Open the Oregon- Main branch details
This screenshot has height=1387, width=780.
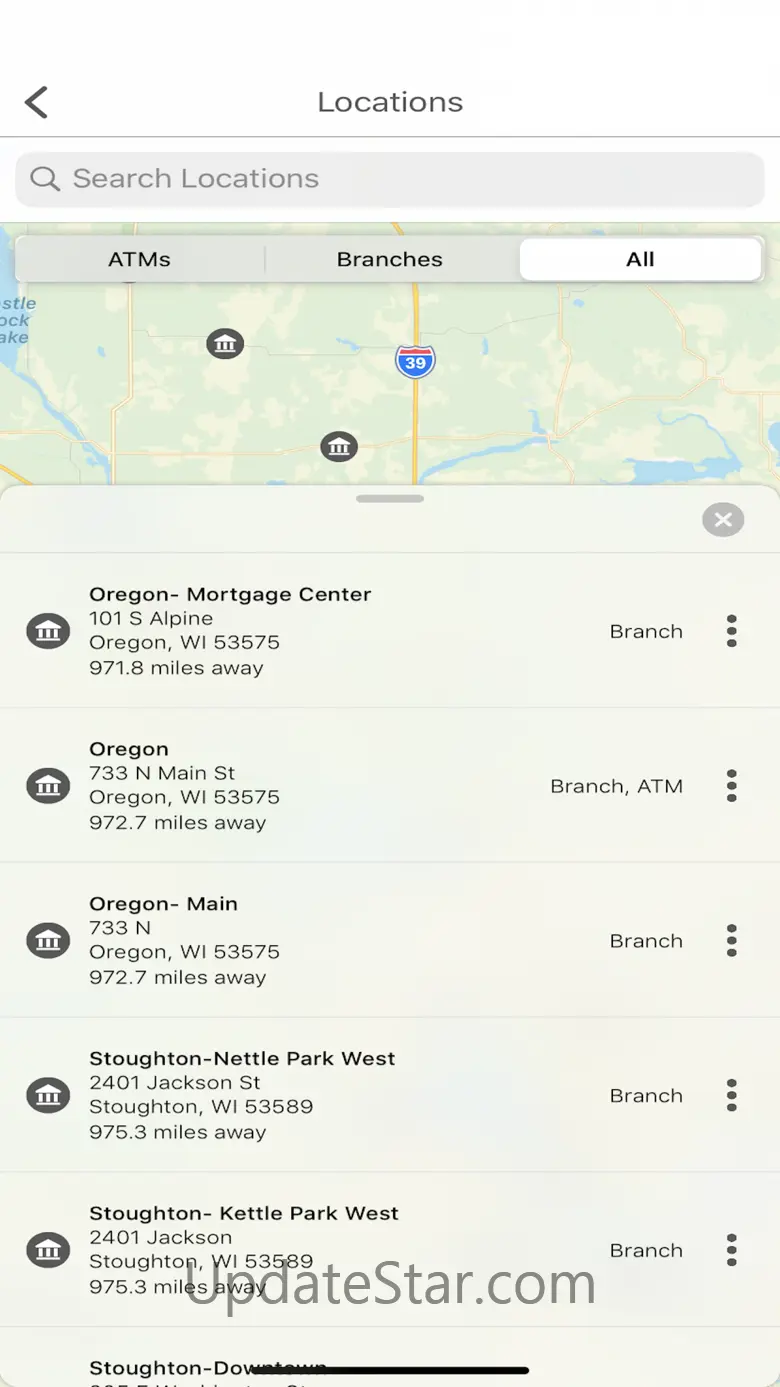tap(300, 941)
